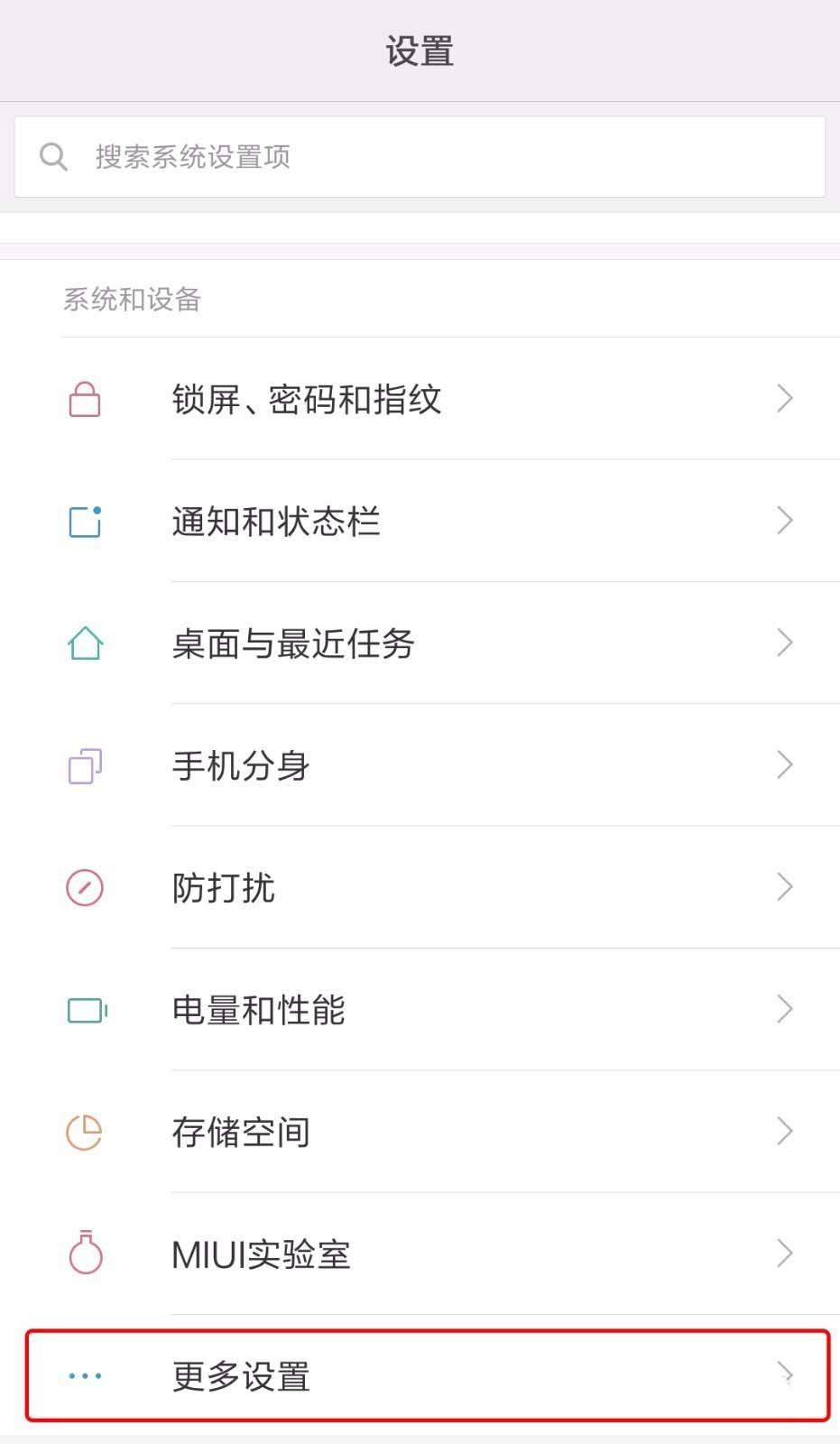
Task: Click the 设置 title at the top
Action: coord(420,51)
